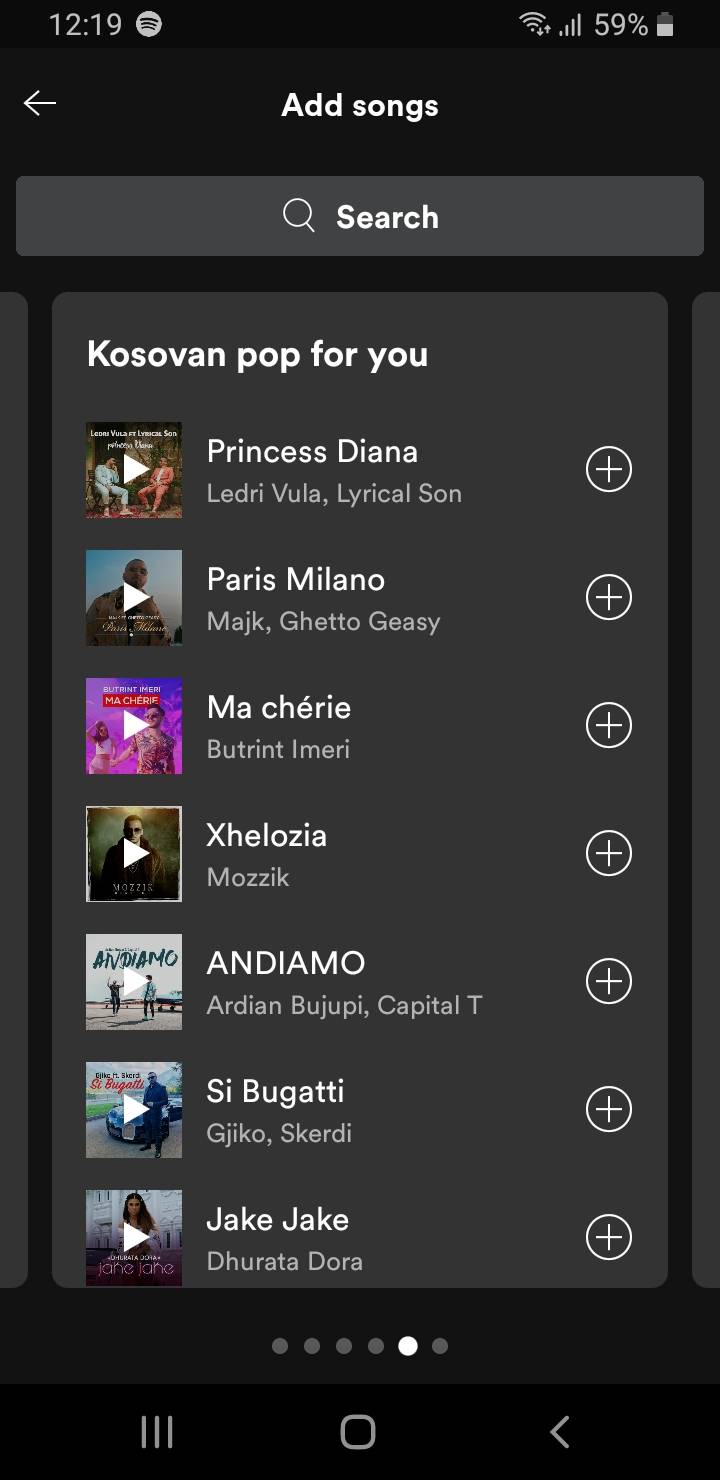Add Paris Milano via its plus icon
The width and height of the screenshot is (720, 1480).
tap(608, 597)
